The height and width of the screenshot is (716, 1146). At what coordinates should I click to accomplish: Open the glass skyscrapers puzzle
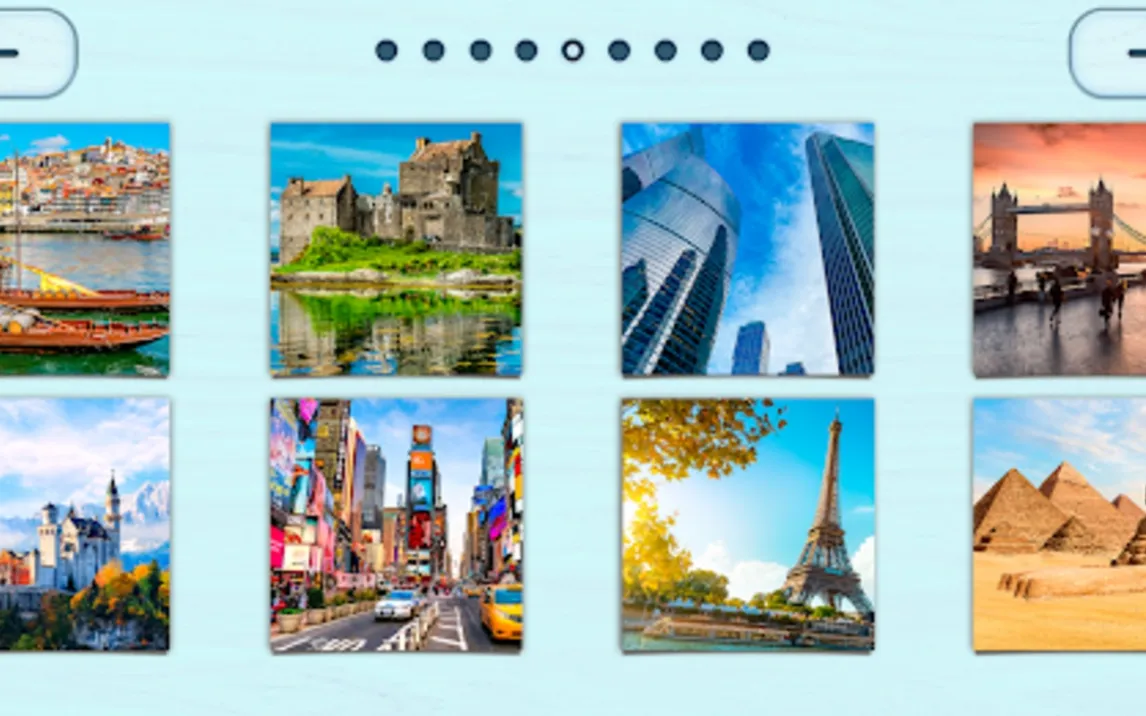[747, 249]
